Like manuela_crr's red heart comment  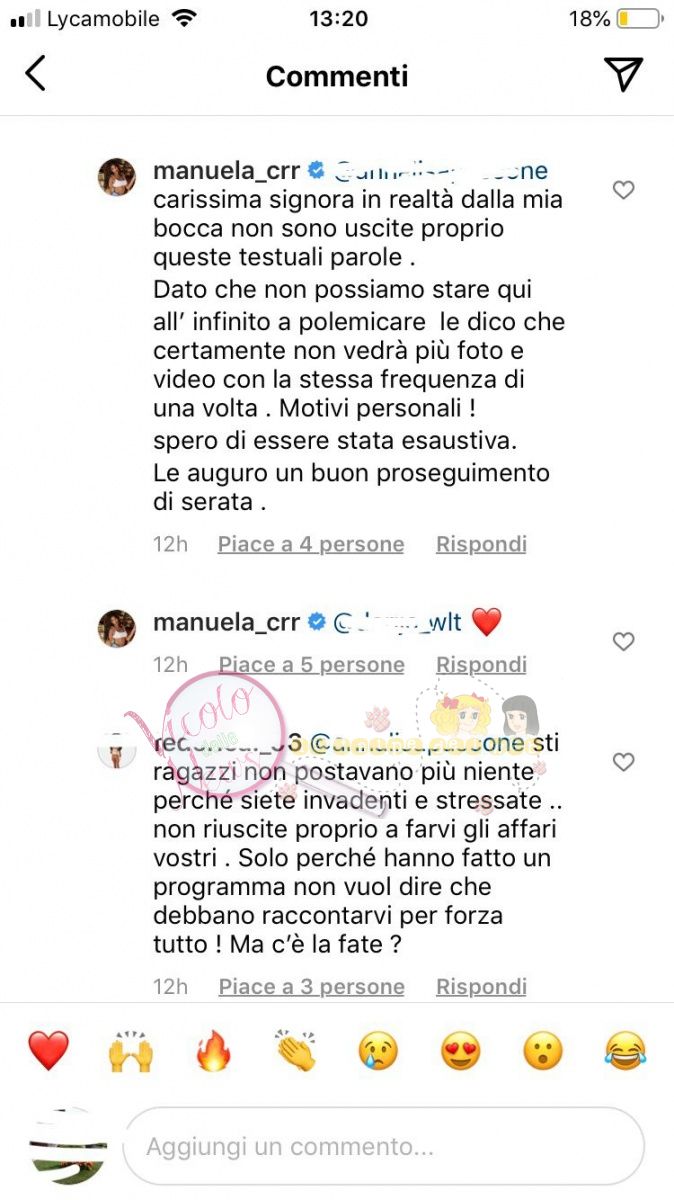pyautogui.click(x=623, y=642)
